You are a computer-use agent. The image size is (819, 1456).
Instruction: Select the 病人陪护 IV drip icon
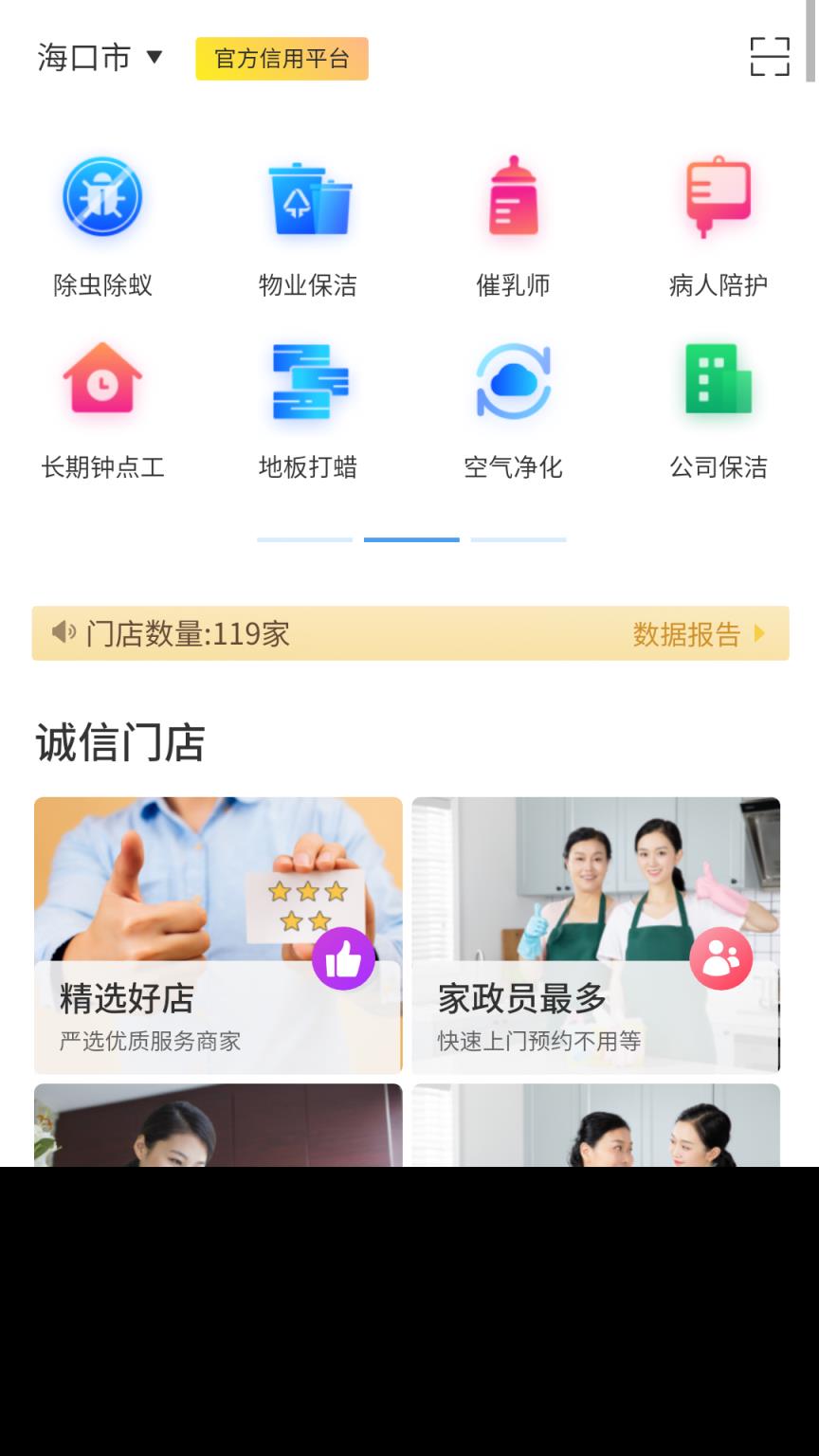pyautogui.click(x=718, y=198)
